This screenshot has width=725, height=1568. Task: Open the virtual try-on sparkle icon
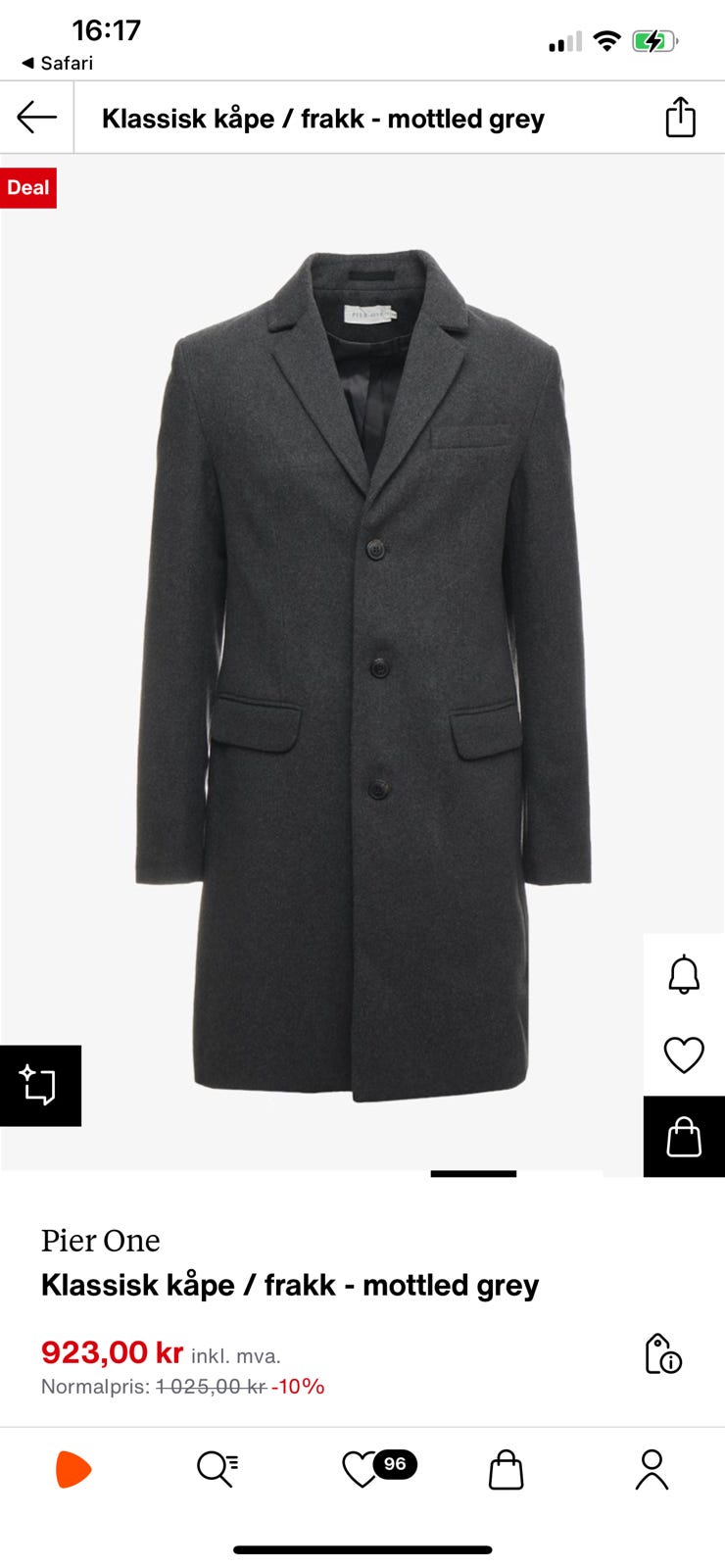(x=40, y=1086)
